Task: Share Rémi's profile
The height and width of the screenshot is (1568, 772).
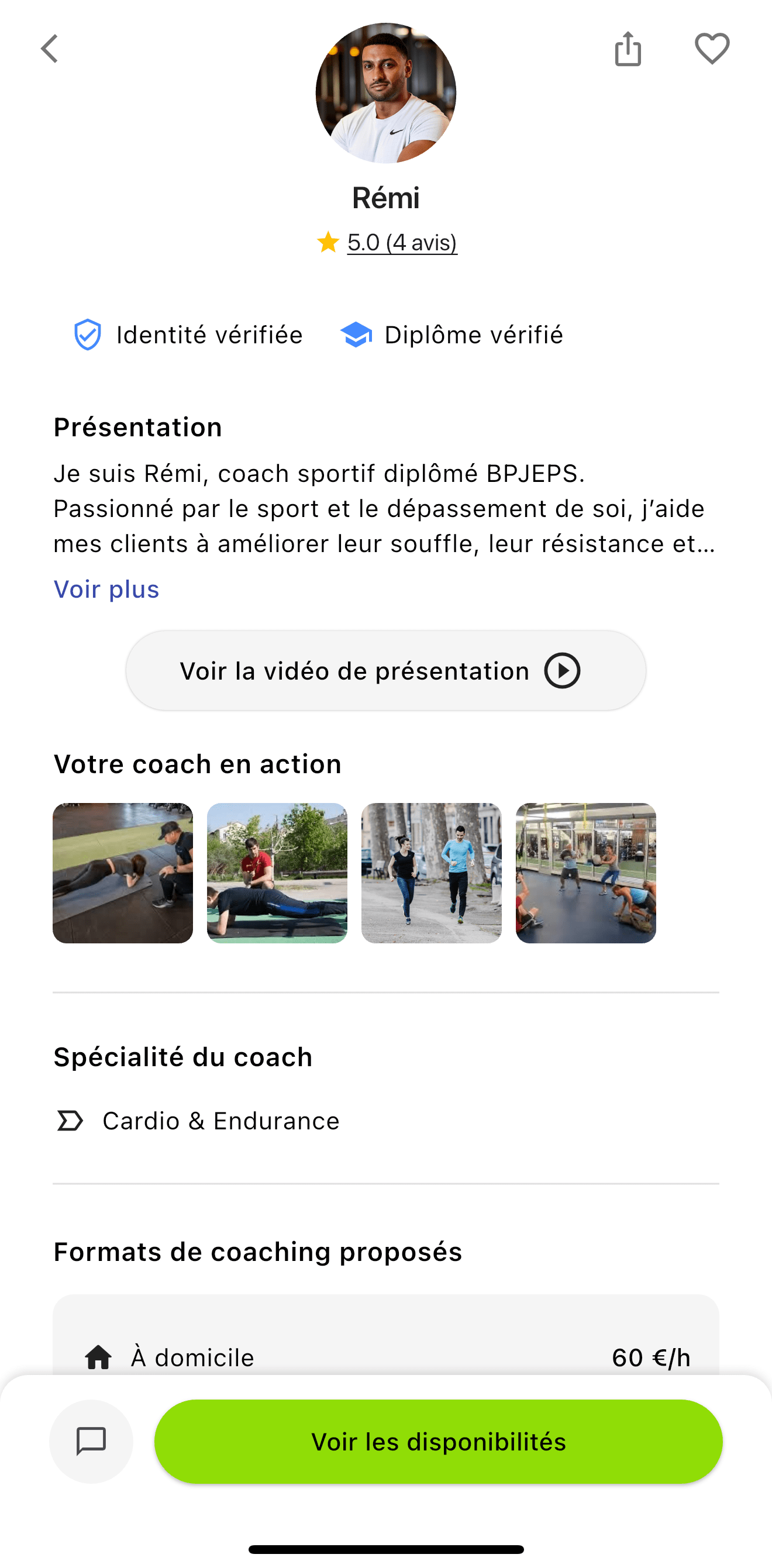Action: 626,48
